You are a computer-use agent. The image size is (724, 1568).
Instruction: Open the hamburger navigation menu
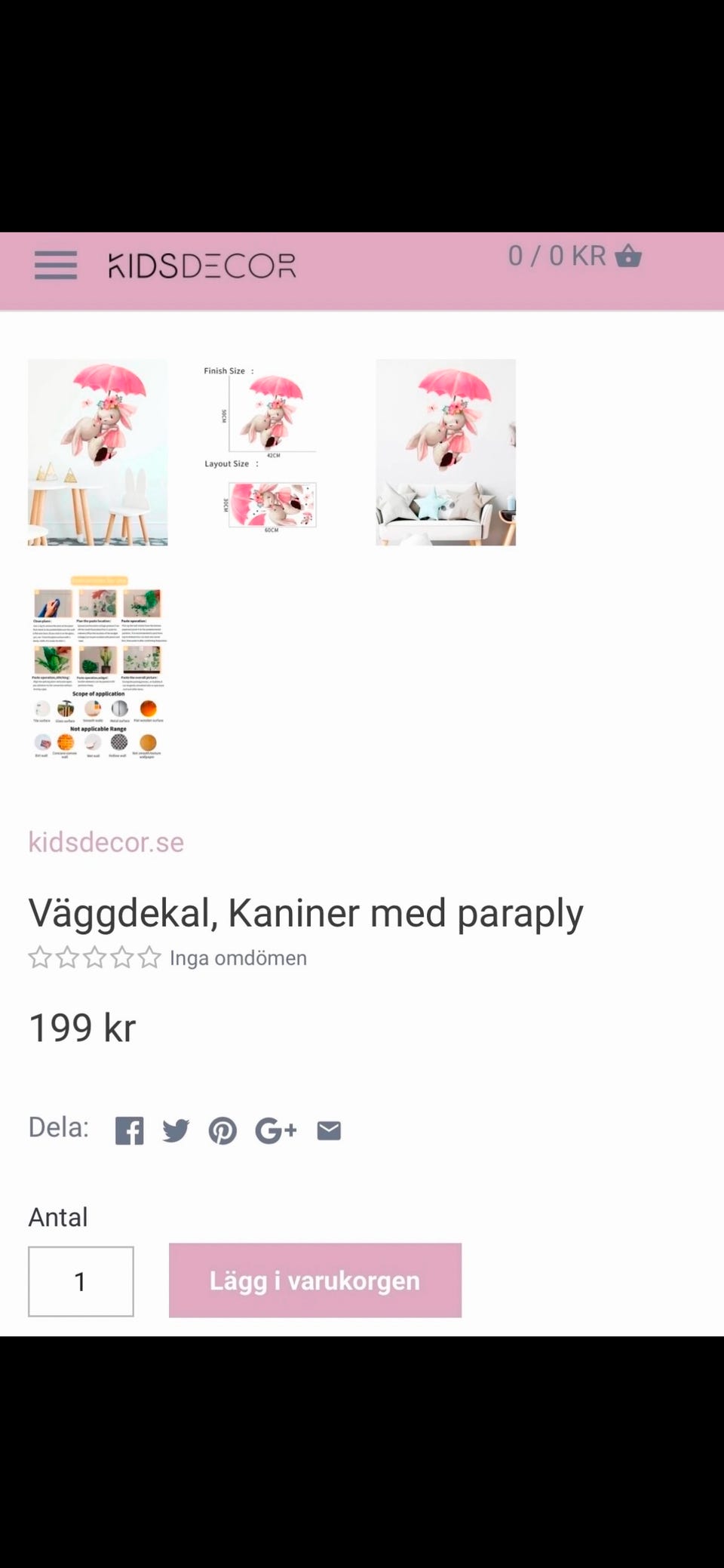point(55,266)
